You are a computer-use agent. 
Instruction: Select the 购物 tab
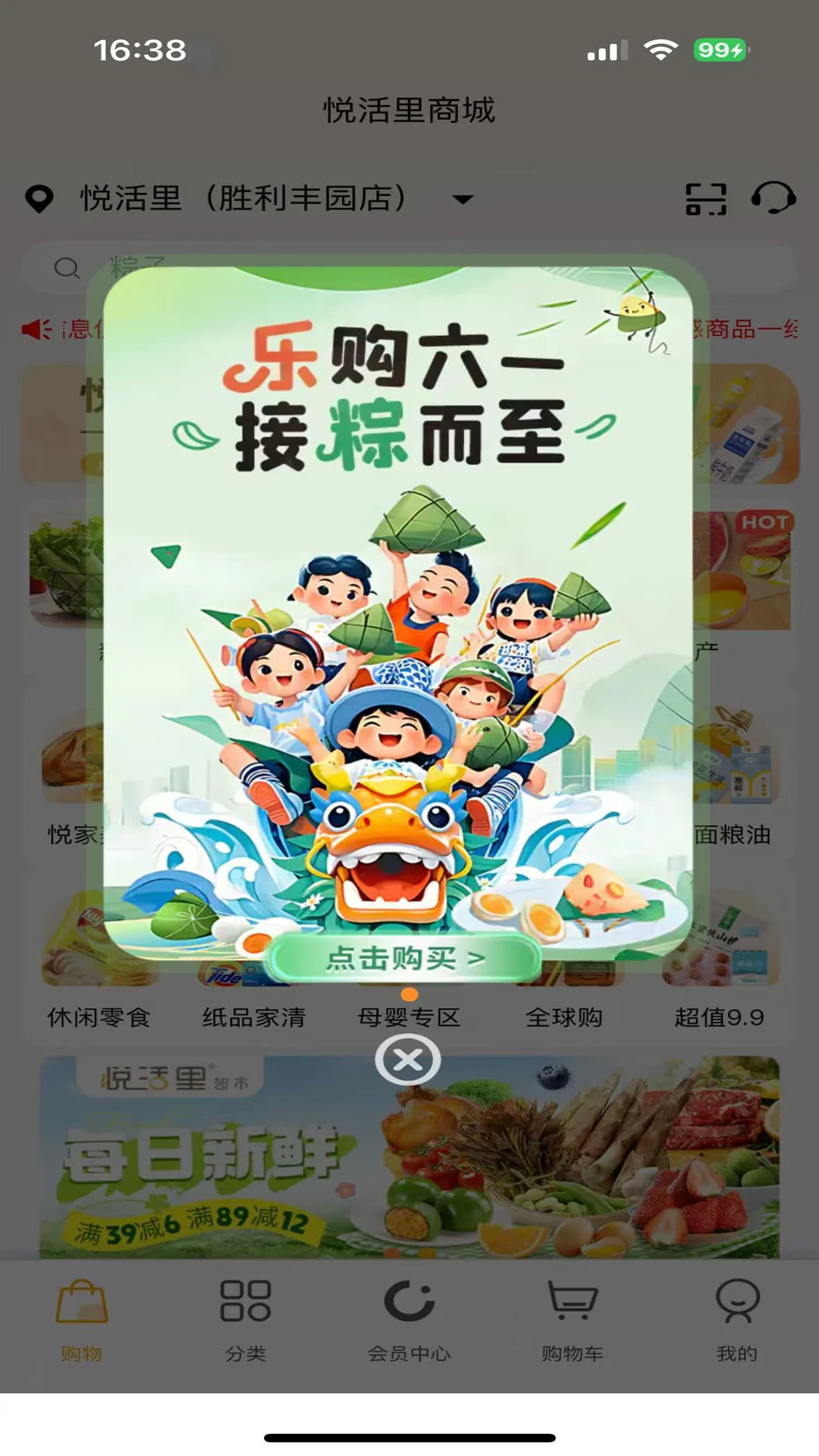[x=82, y=1320]
